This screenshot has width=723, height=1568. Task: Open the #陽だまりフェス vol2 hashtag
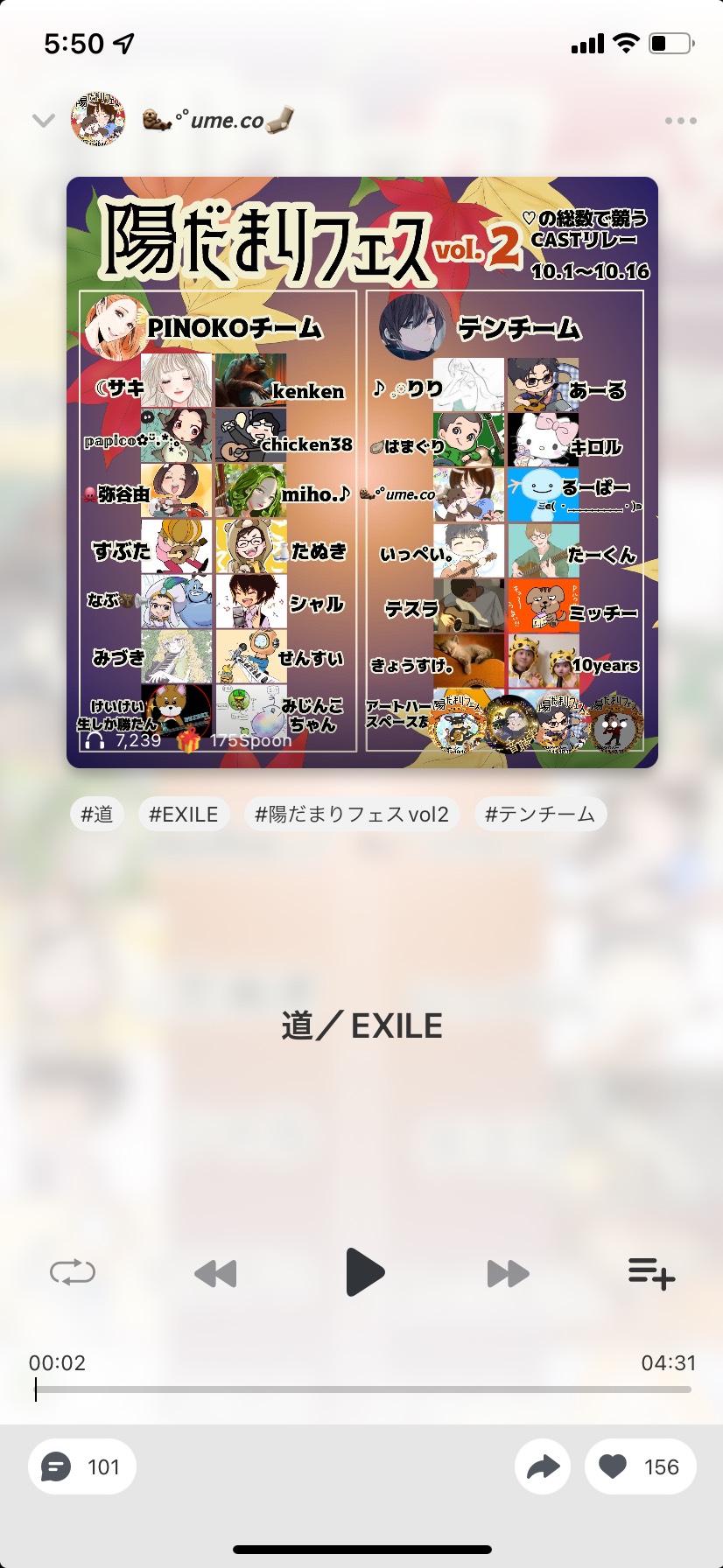point(351,815)
